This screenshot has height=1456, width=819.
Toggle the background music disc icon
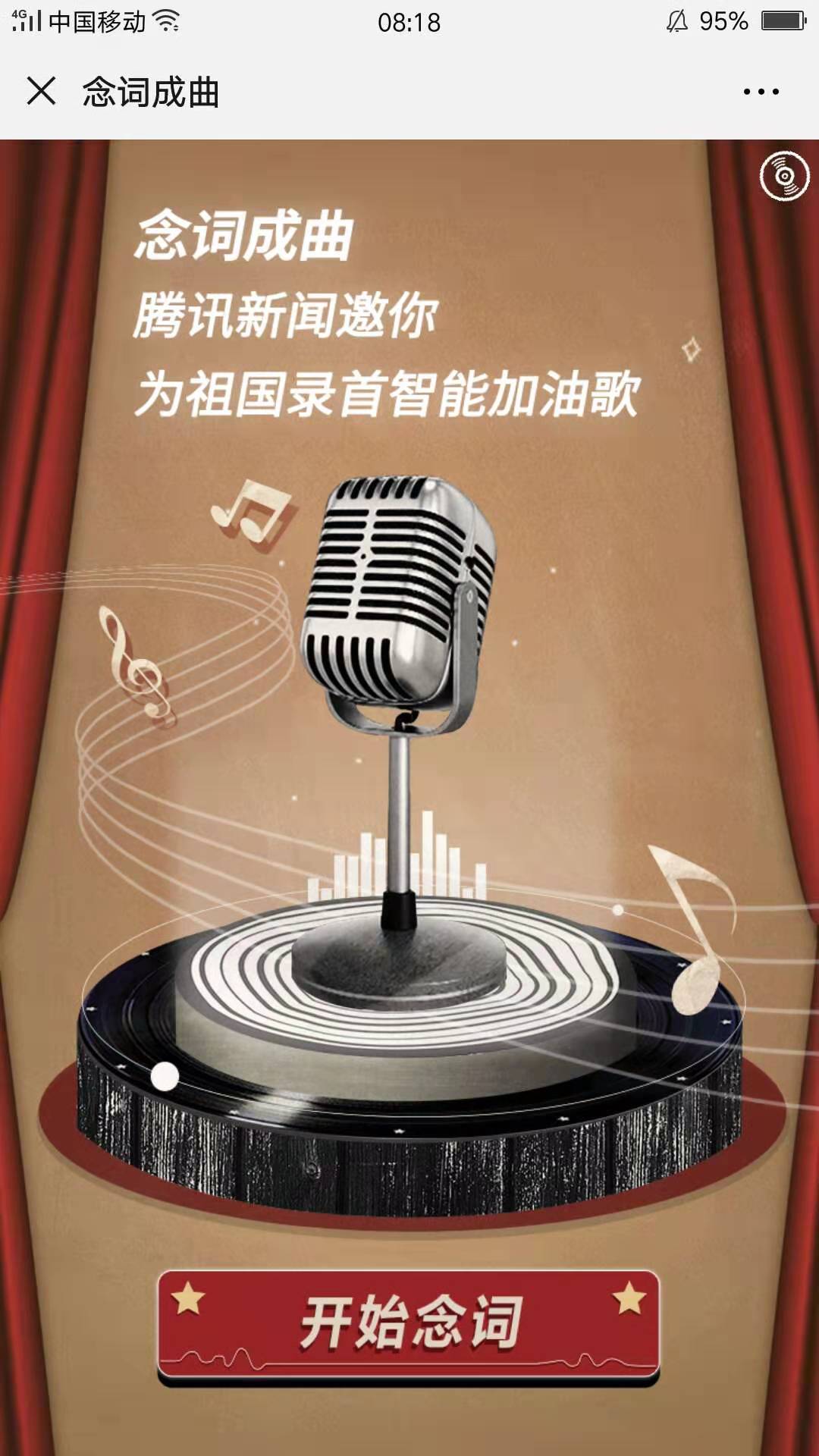click(785, 177)
